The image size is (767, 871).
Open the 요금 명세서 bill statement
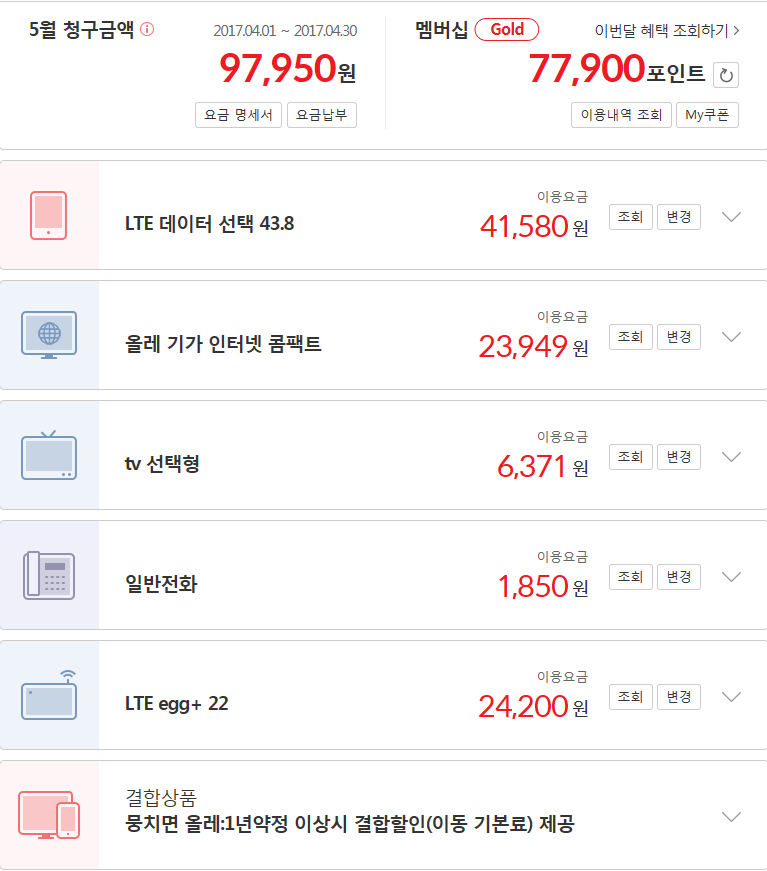click(239, 115)
